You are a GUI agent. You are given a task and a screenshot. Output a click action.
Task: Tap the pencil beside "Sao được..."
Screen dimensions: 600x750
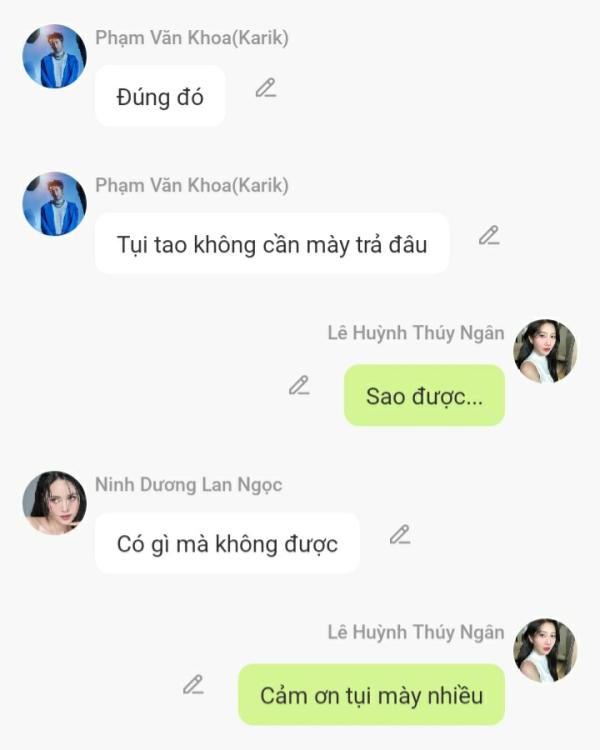pyautogui.click(x=299, y=386)
